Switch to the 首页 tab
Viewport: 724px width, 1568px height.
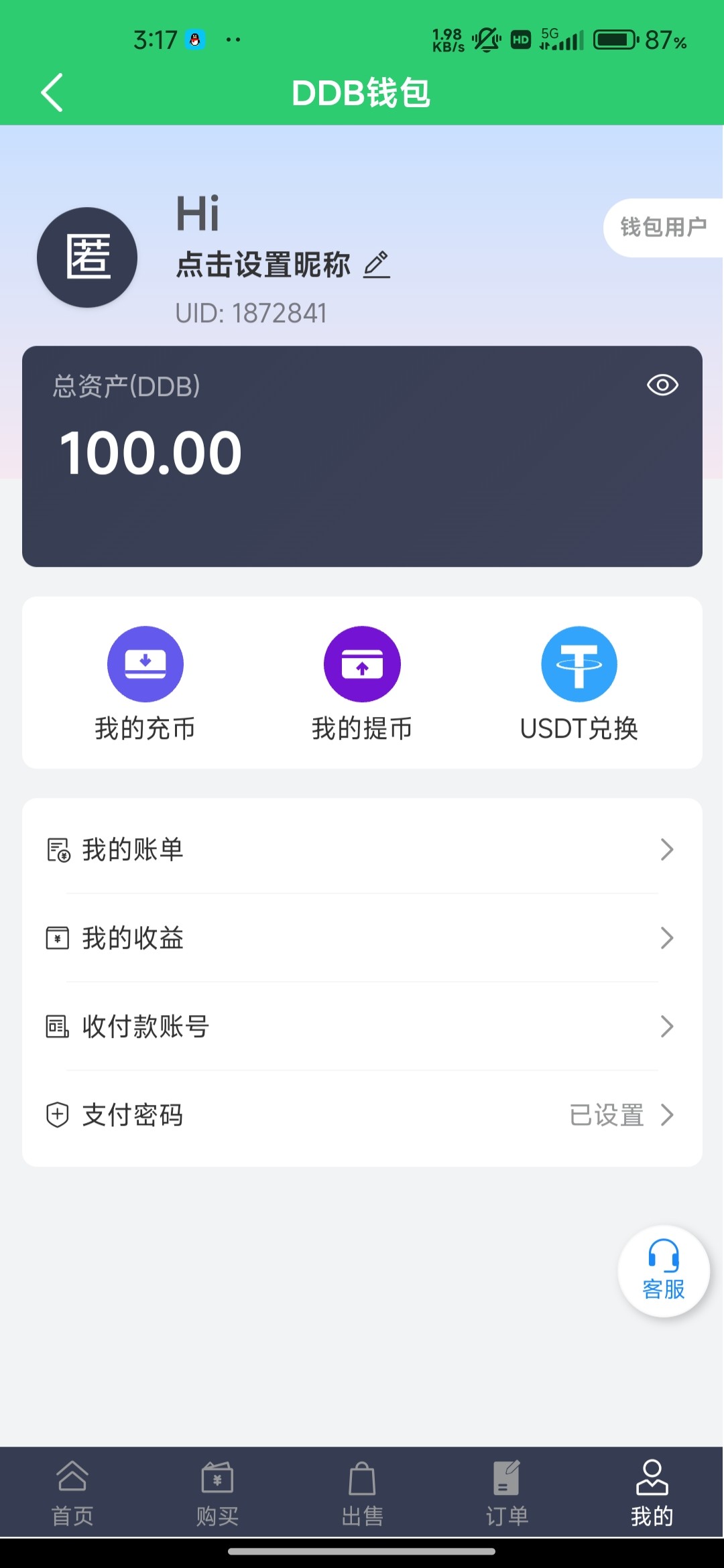tap(72, 1492)
